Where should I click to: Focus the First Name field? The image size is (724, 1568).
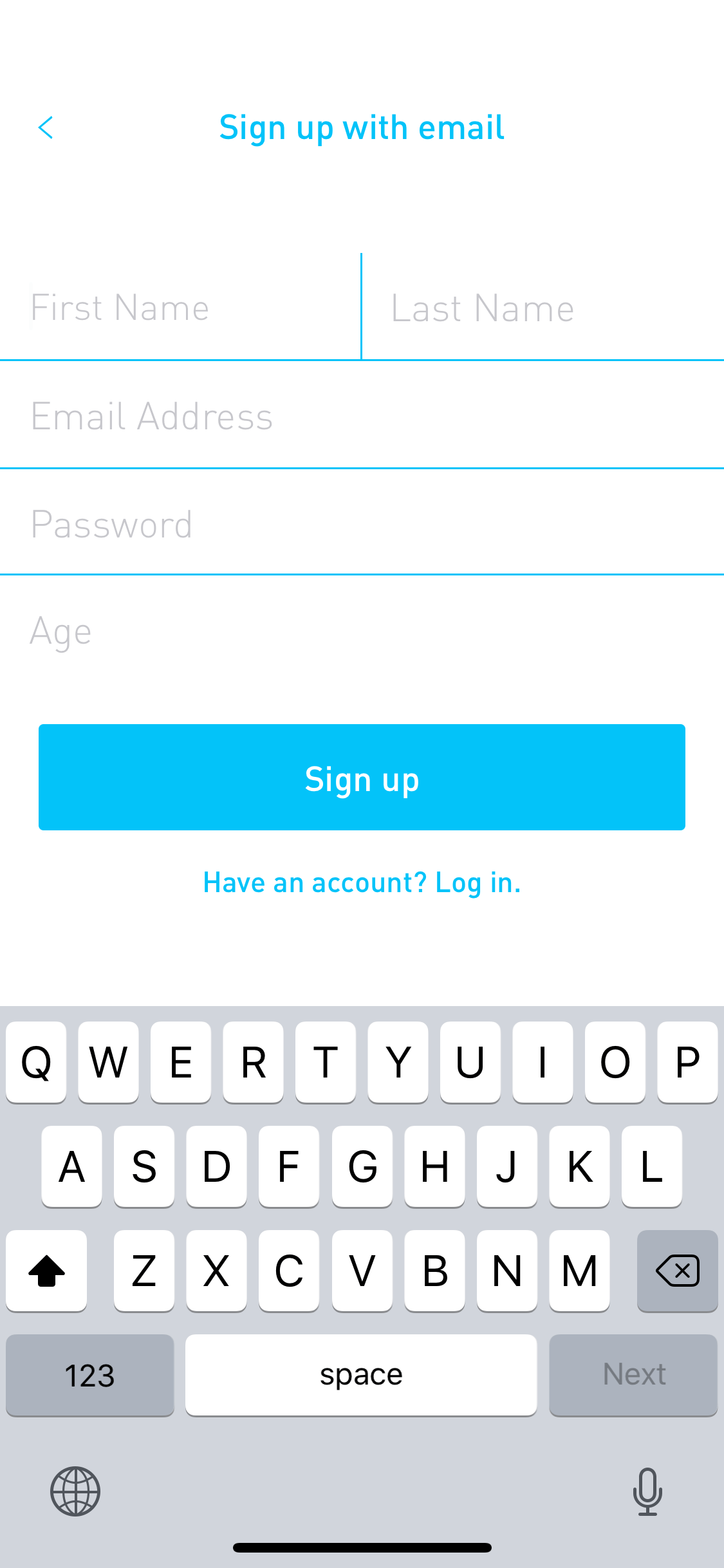[x=180, y=307]
